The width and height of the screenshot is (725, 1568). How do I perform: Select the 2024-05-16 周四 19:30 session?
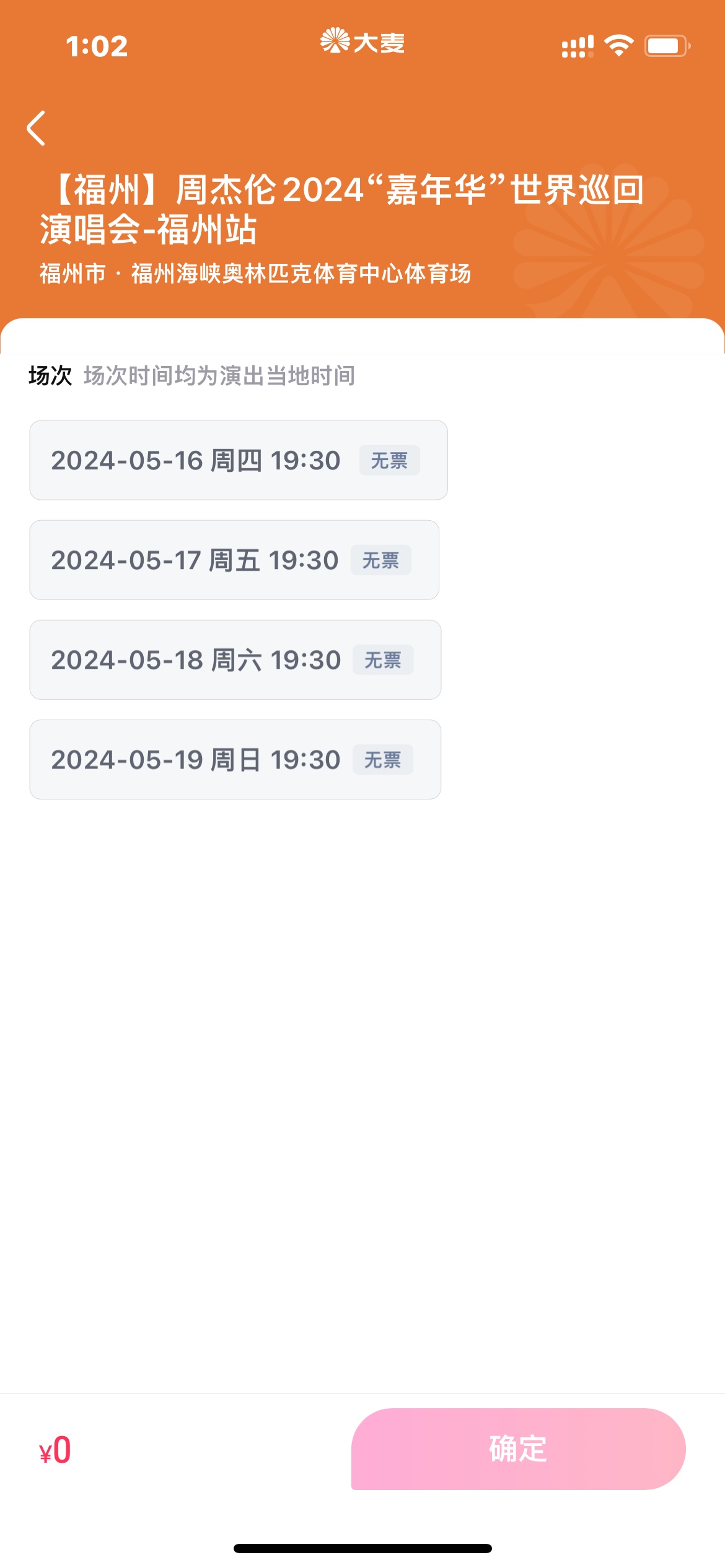238,460
